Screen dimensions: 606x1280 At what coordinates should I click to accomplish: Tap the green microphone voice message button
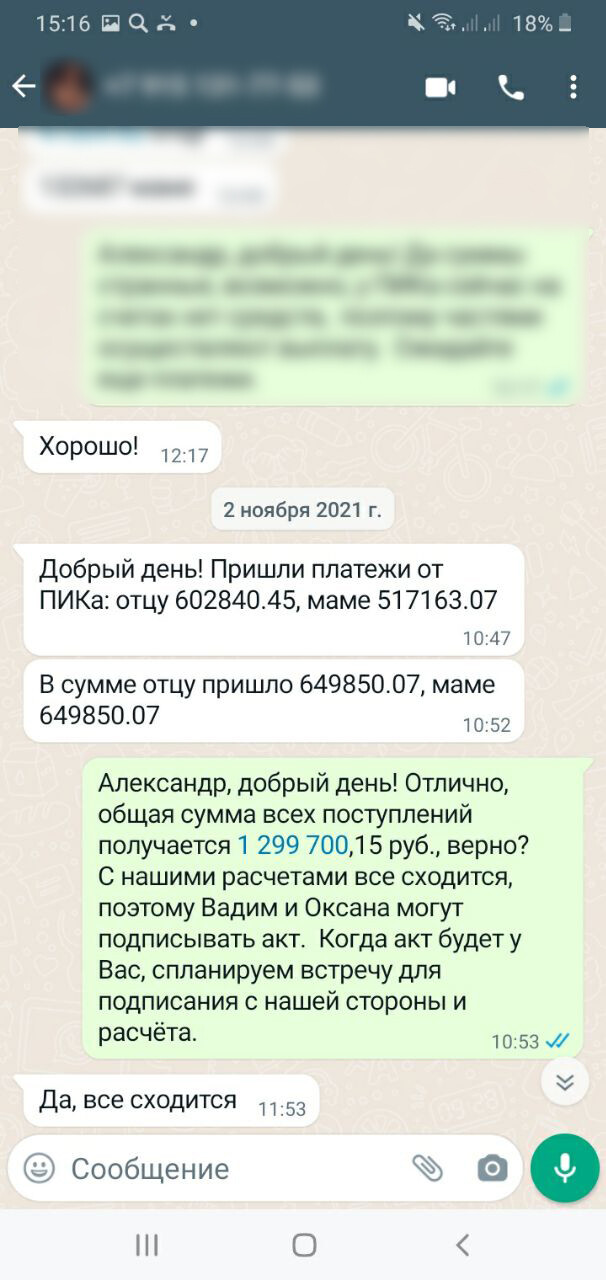point(565,1168)
